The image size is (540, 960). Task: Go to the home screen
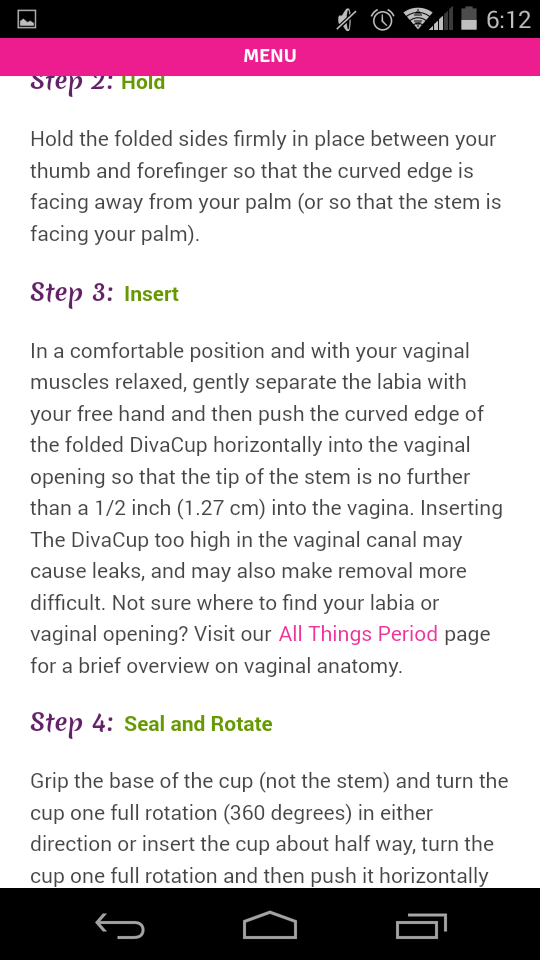270,924
